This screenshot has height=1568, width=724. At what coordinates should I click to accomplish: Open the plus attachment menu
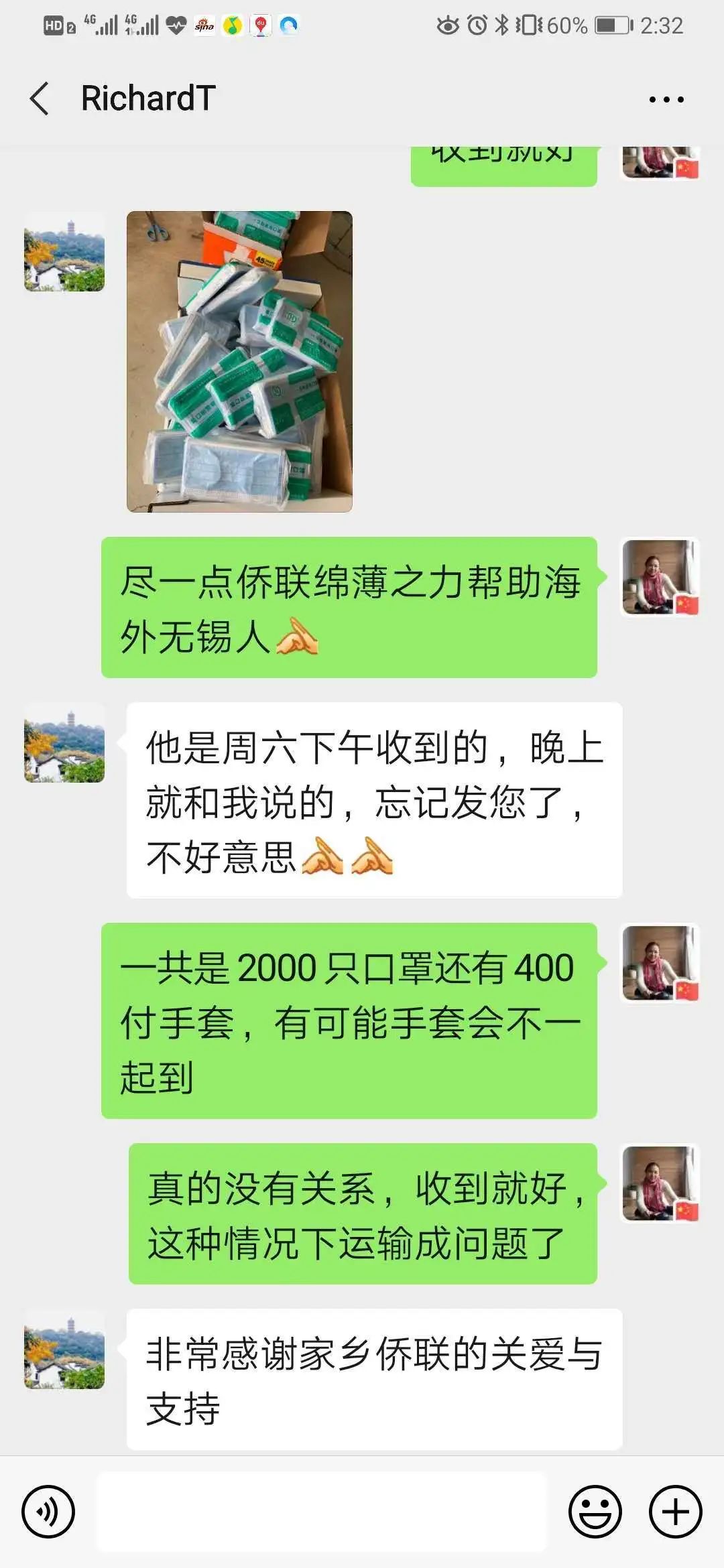[675, 1512]
